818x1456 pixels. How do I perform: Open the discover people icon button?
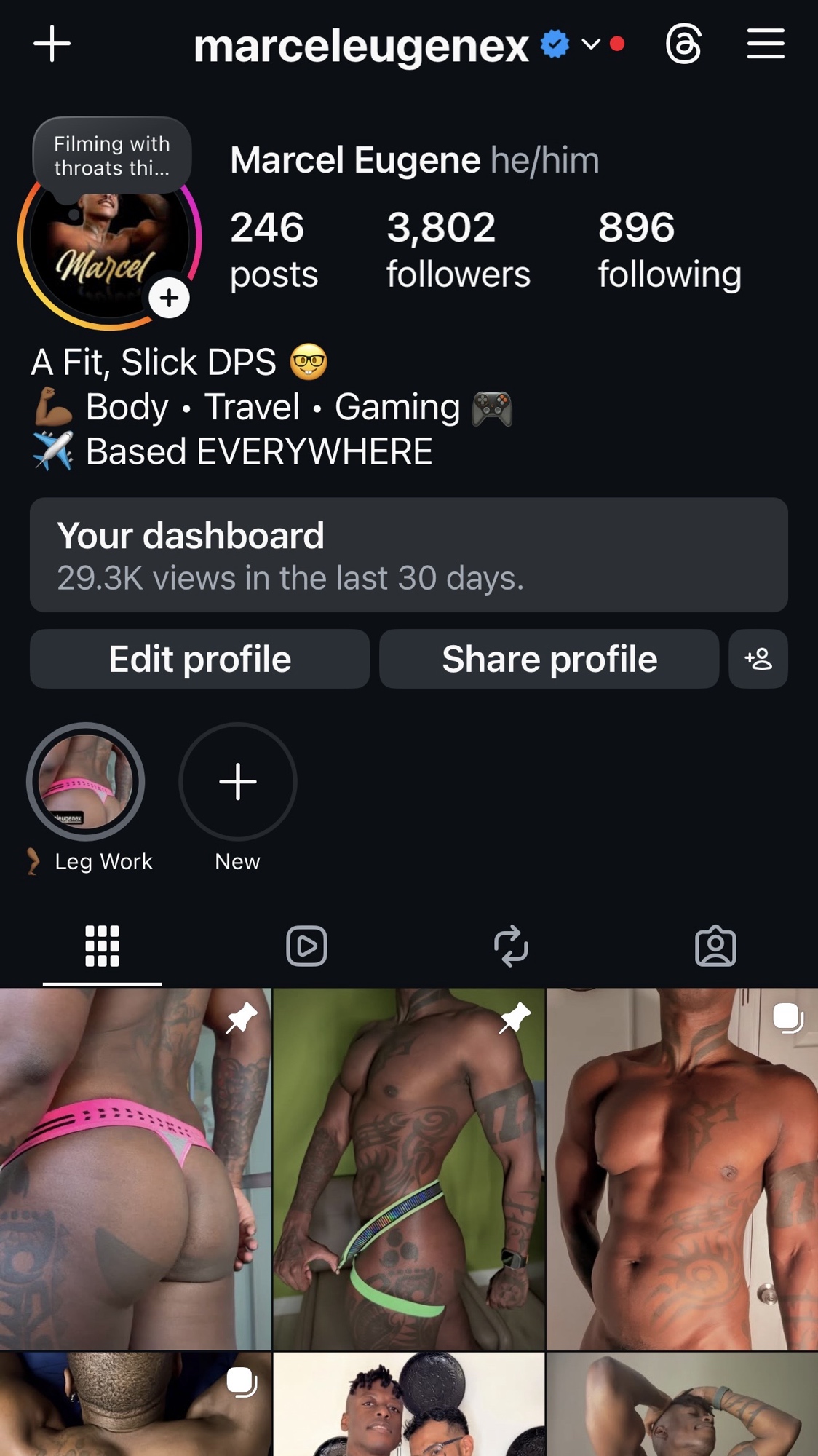pyautogui.click(x=758, y=659)
